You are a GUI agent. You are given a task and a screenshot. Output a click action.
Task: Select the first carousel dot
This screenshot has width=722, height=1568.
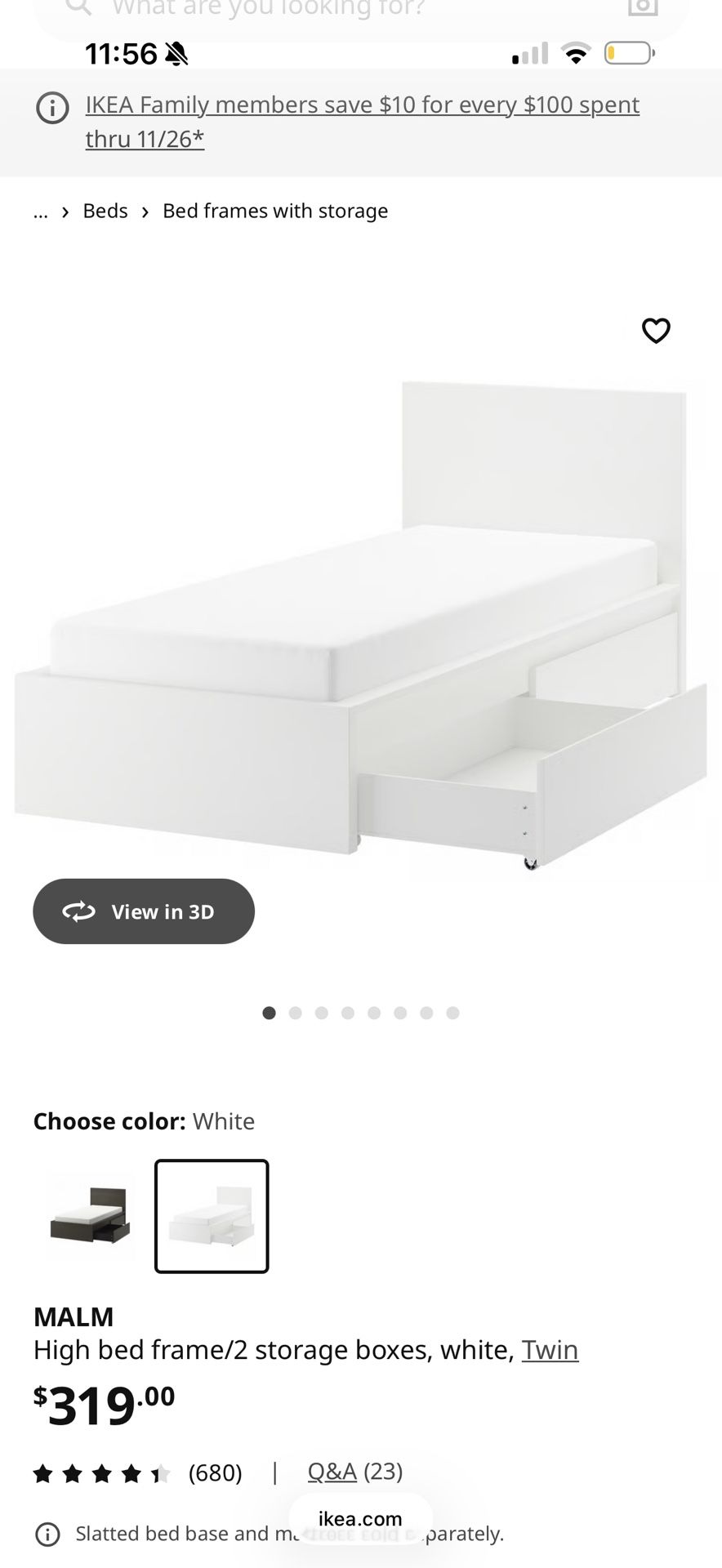point(270,1013)
